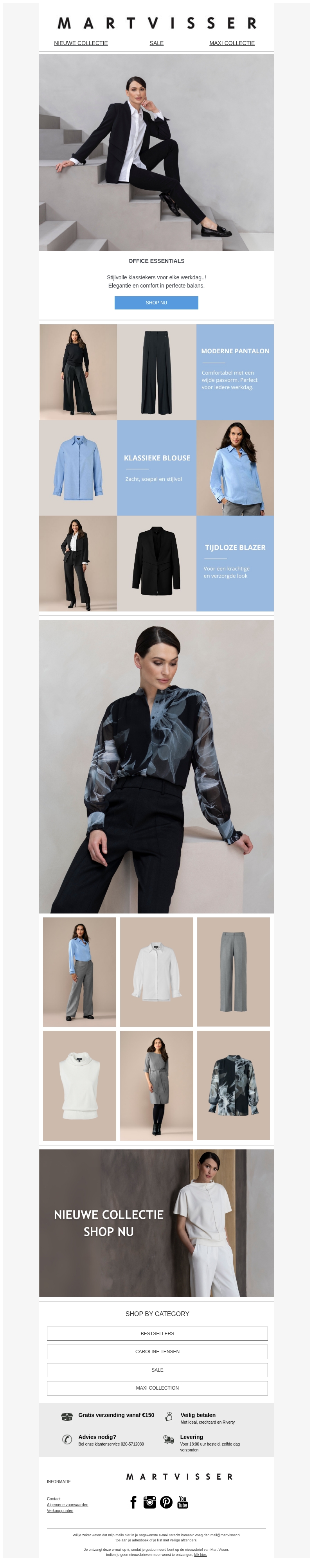Screen dimensions: 313x1568
Task: View the white blouse product image
Action: tap(156, 971)
